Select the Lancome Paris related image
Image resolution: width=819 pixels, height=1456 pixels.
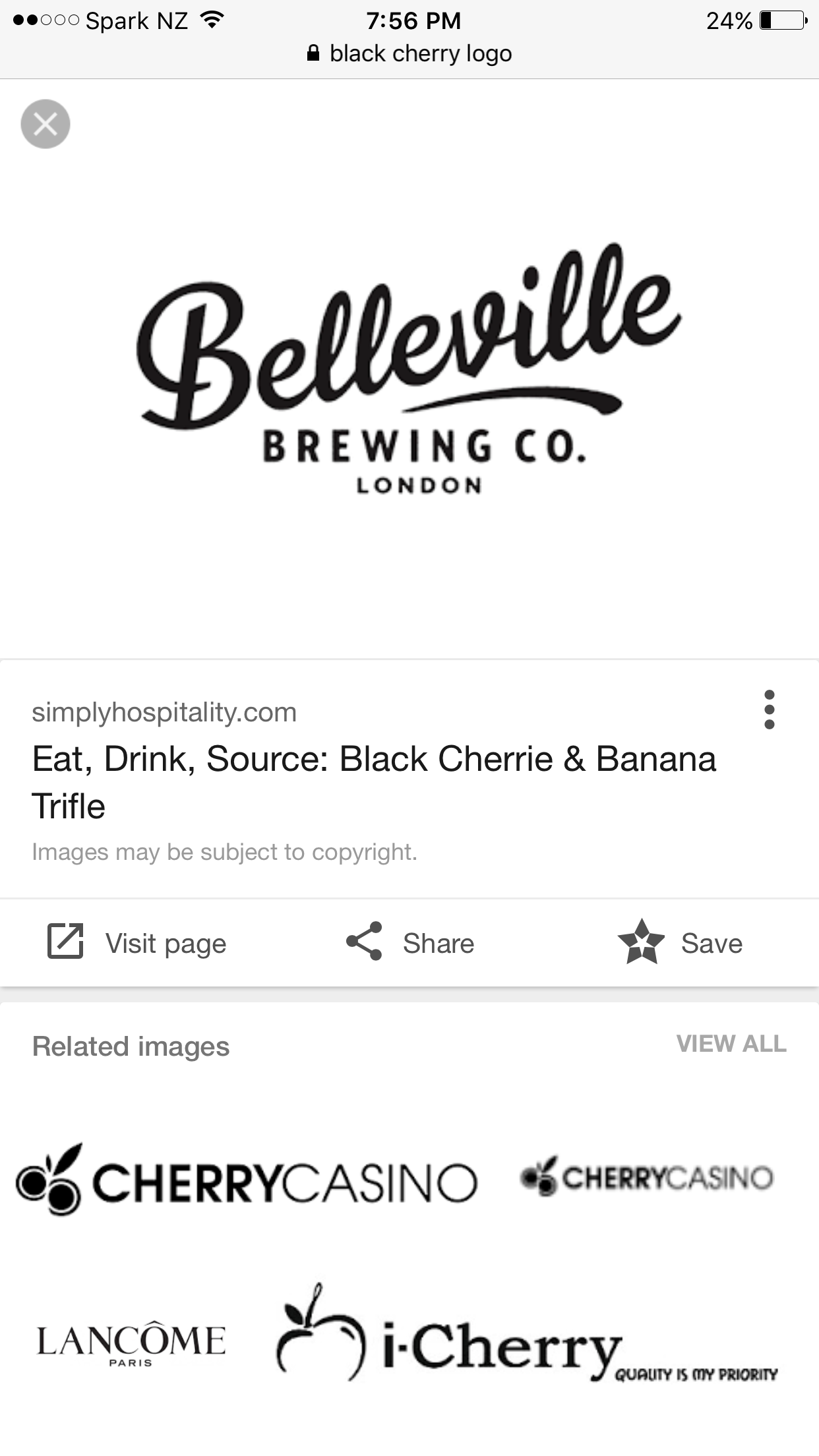tap(131, 1343)
